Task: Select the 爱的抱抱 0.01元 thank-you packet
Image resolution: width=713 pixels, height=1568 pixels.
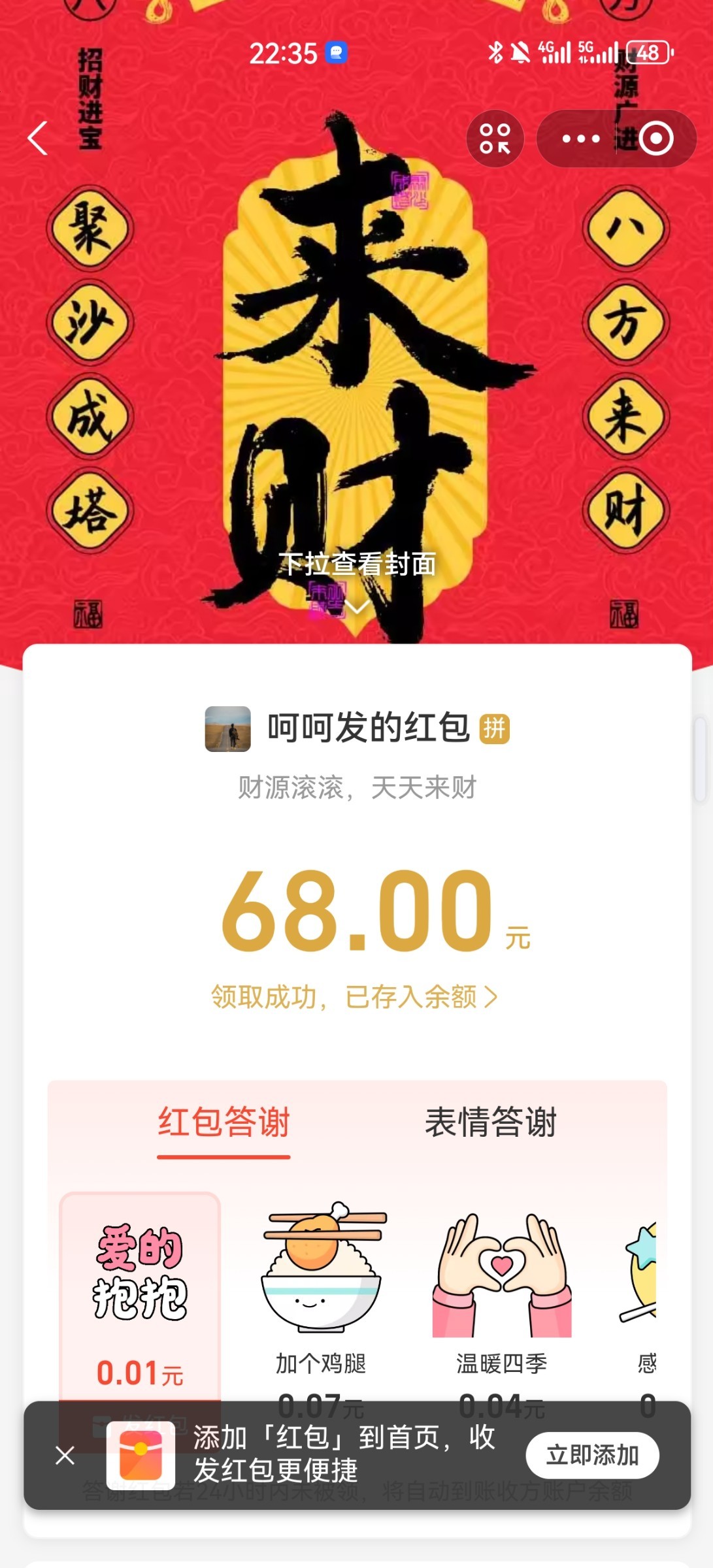Action: [140, 1294]
